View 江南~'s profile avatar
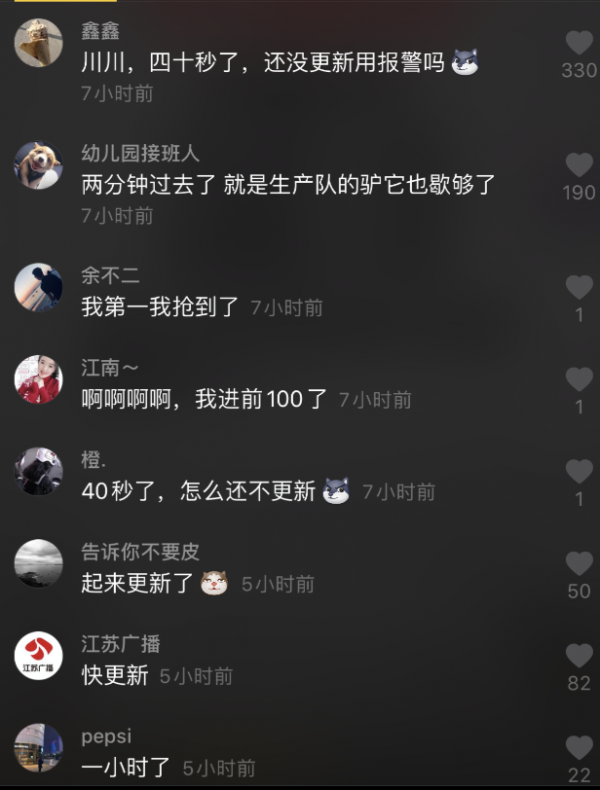Image resolution: width=600 pixels, height=790 pixels. (39, 380)
